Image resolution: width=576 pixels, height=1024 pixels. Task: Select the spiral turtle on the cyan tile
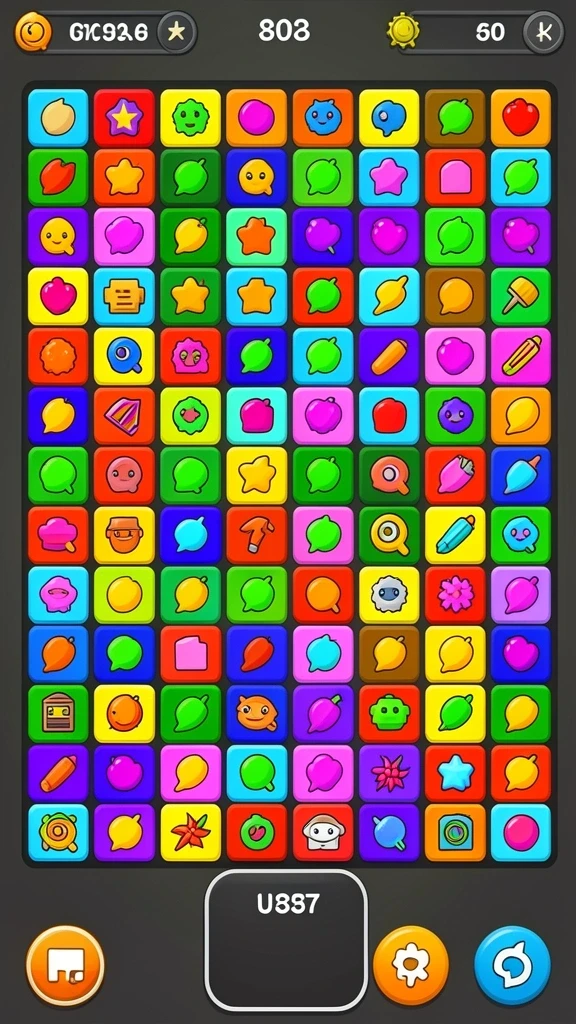point(57,833)
